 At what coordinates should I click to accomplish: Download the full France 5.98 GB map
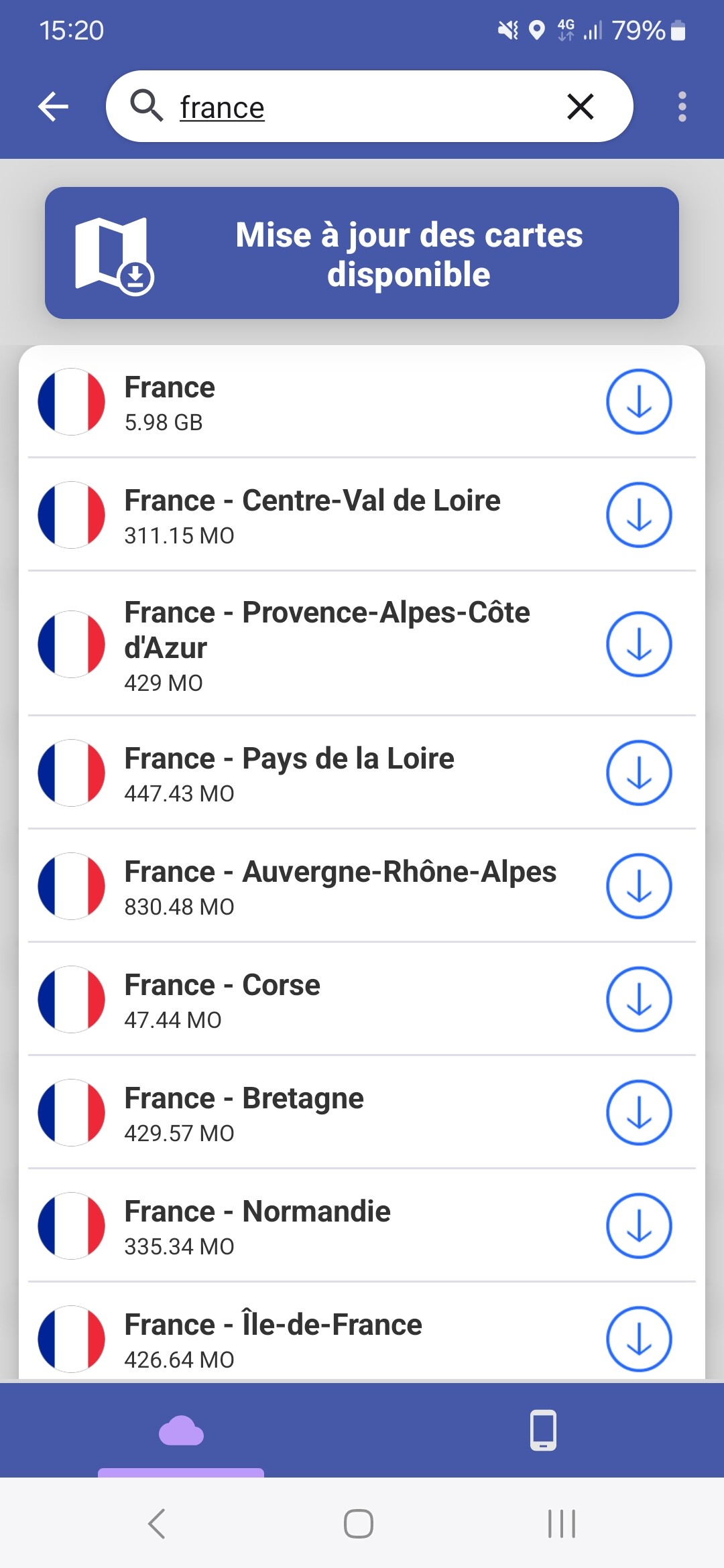639,402
